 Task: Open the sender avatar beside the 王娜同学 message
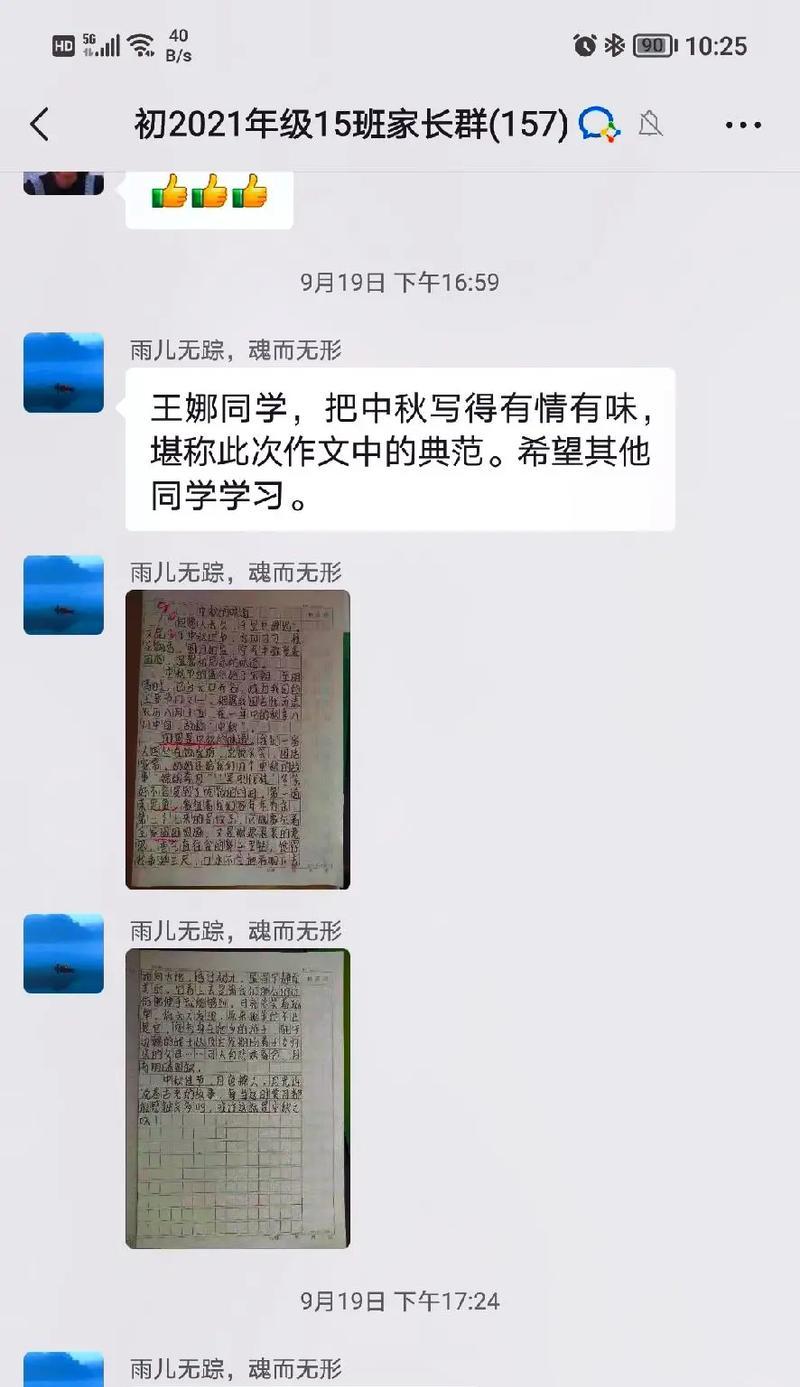click(64, 373)
